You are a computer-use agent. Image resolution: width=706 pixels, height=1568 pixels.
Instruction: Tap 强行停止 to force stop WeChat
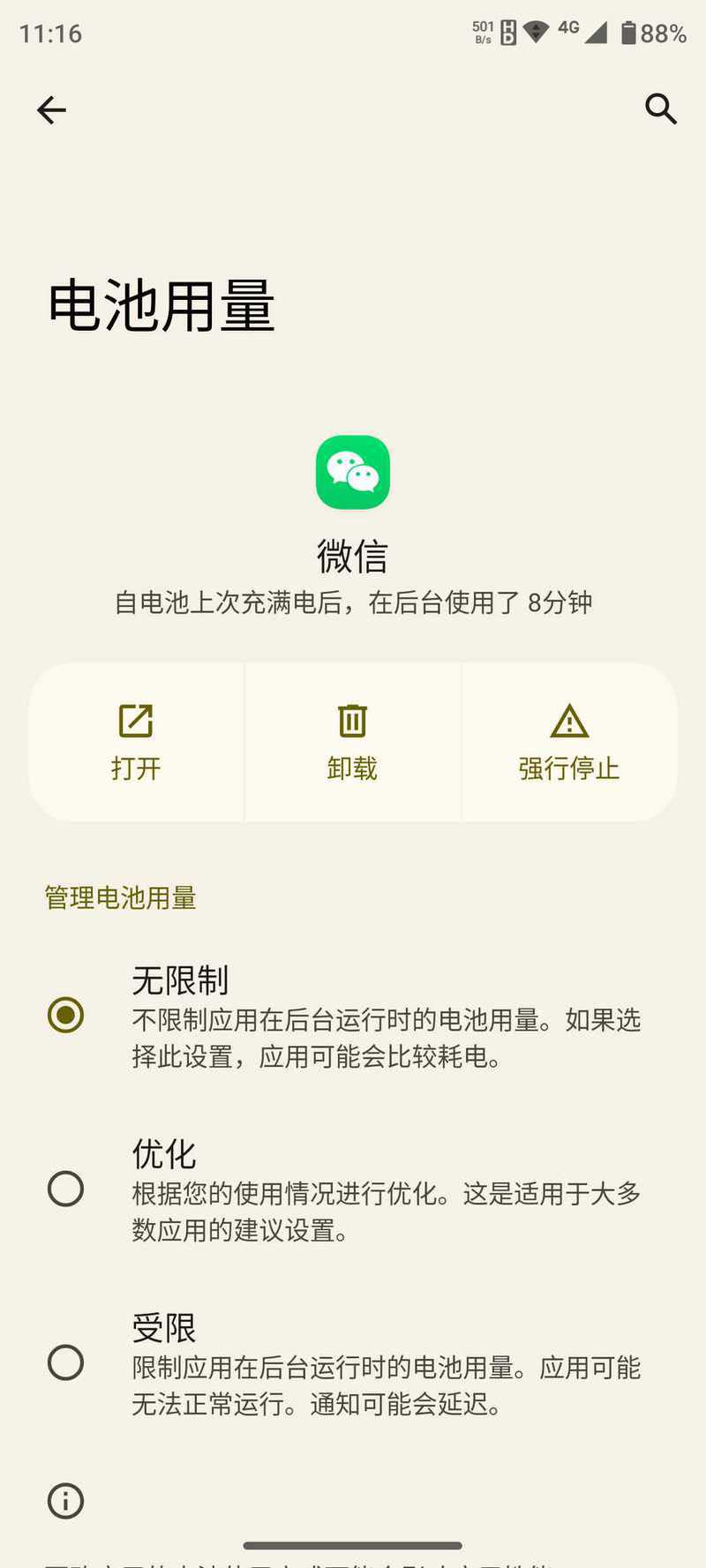[x=569, y=742]
